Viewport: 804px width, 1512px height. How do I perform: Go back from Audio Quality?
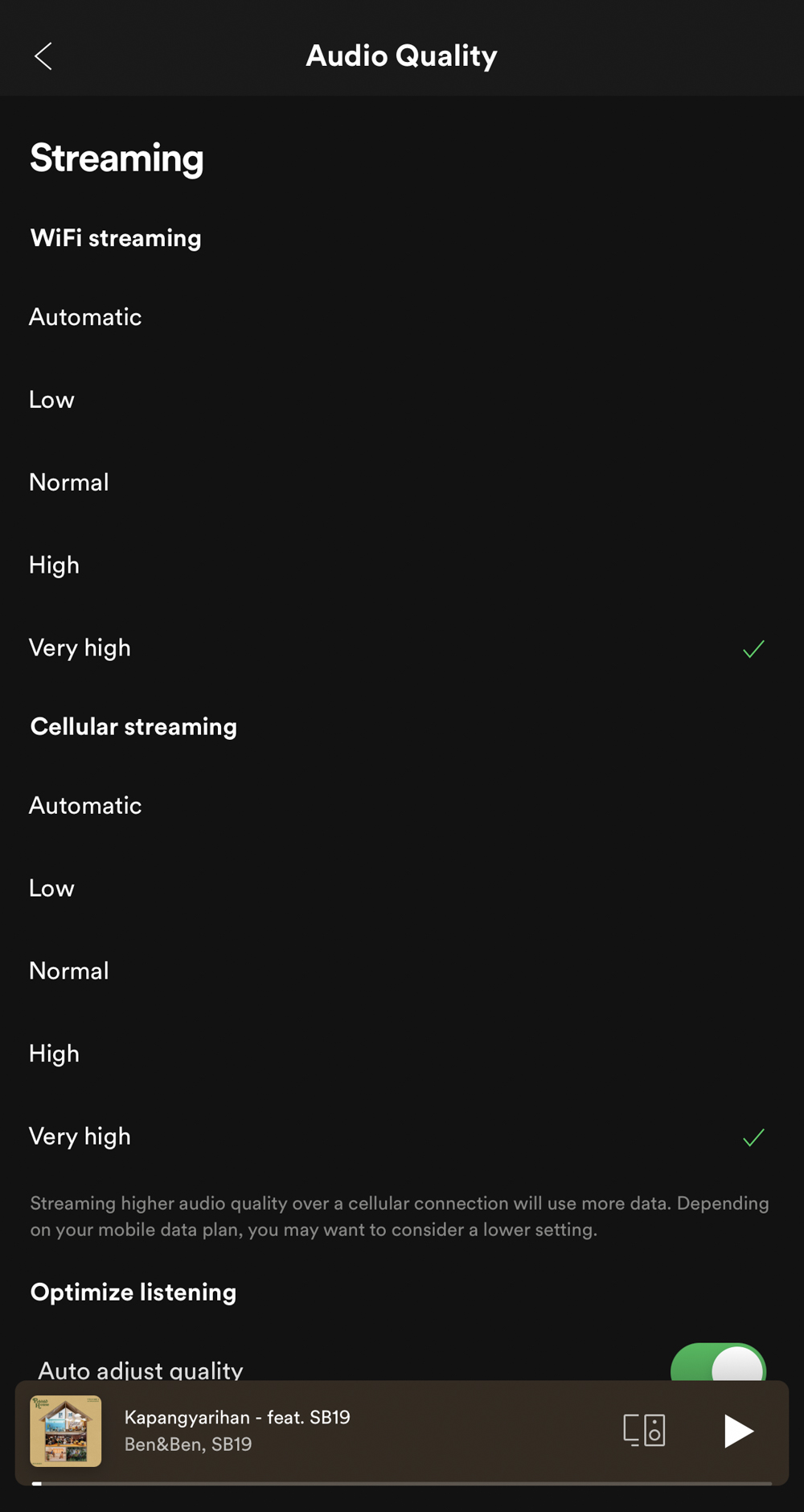pos(43,56)
